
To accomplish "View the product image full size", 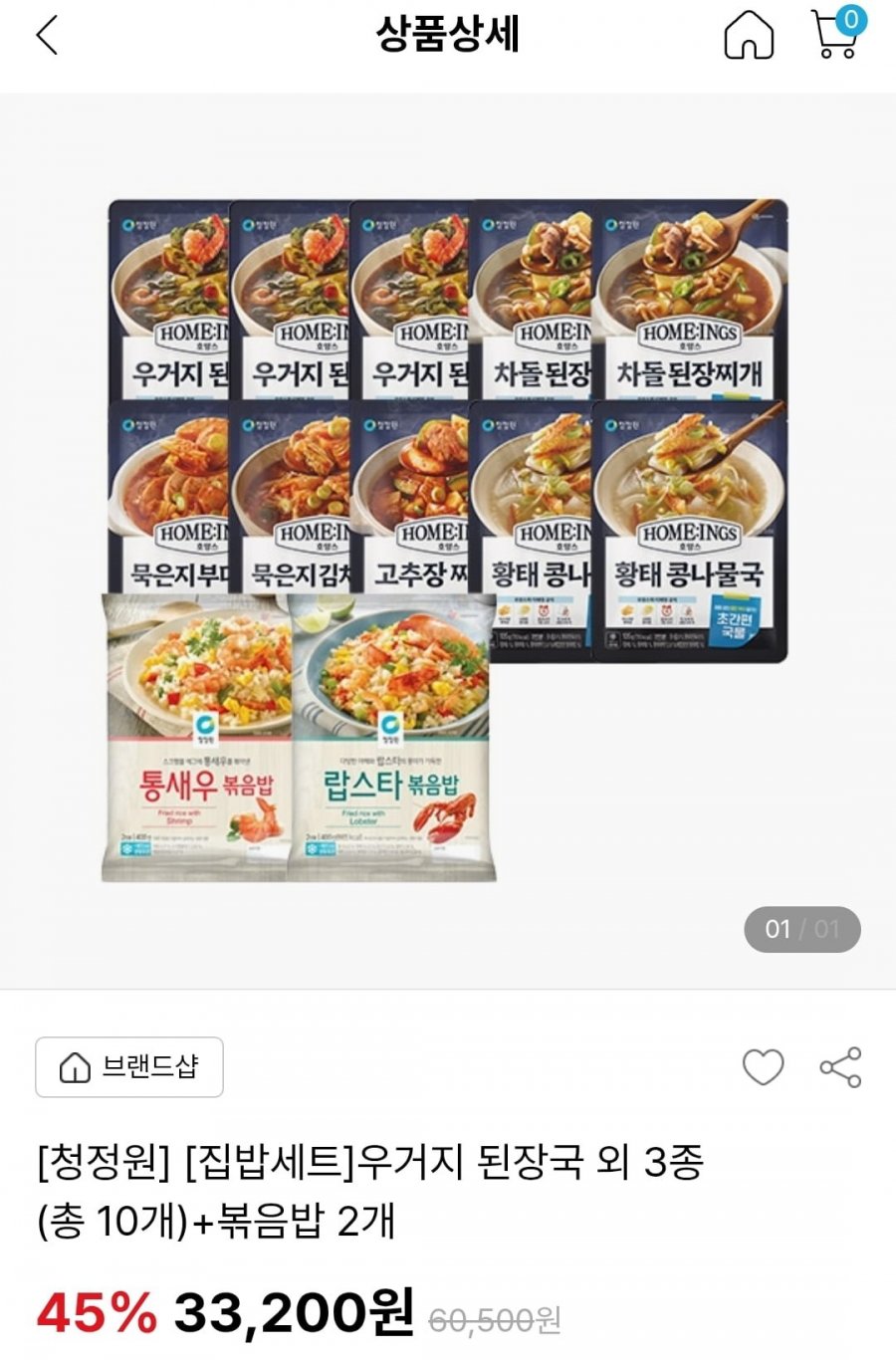I will point(448,538).
